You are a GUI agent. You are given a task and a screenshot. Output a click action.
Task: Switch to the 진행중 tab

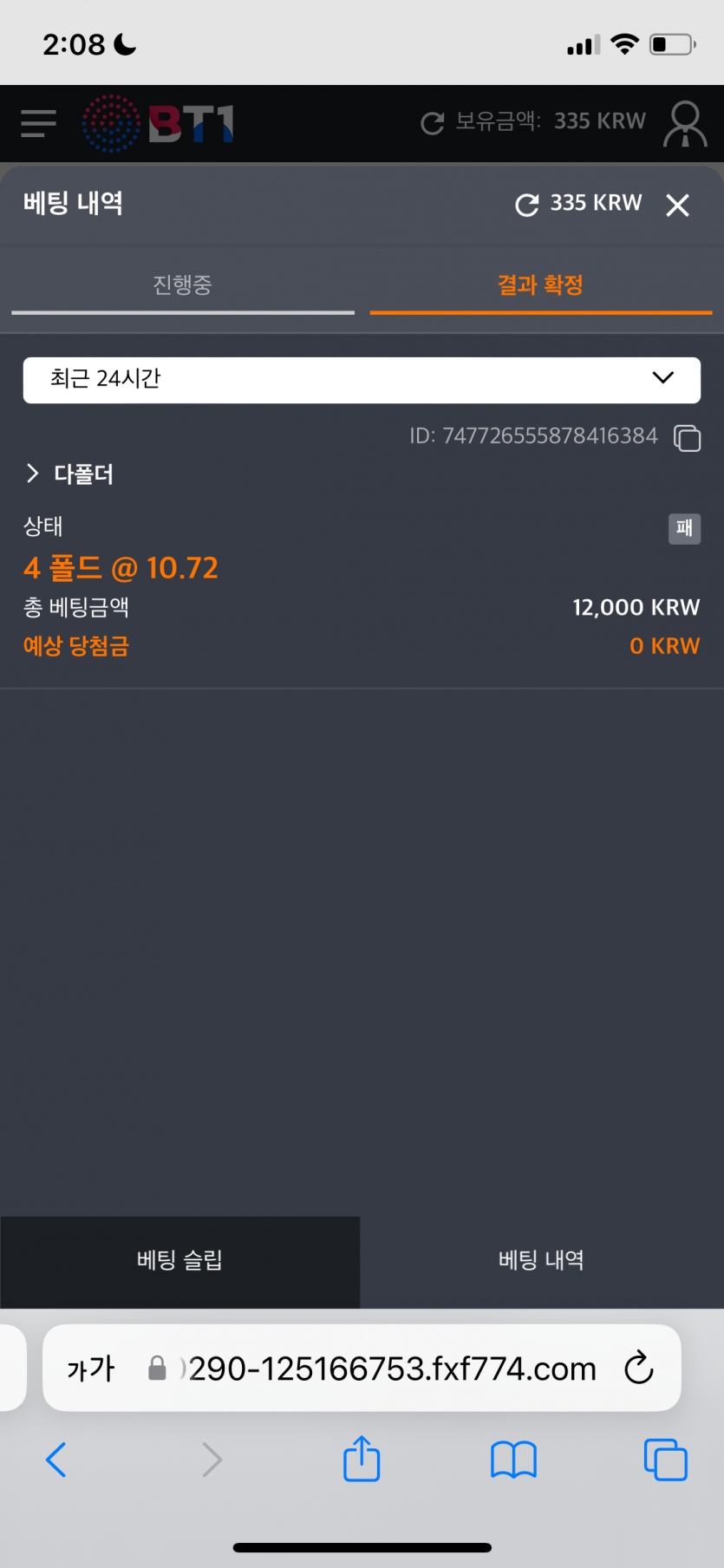point(182,285)
